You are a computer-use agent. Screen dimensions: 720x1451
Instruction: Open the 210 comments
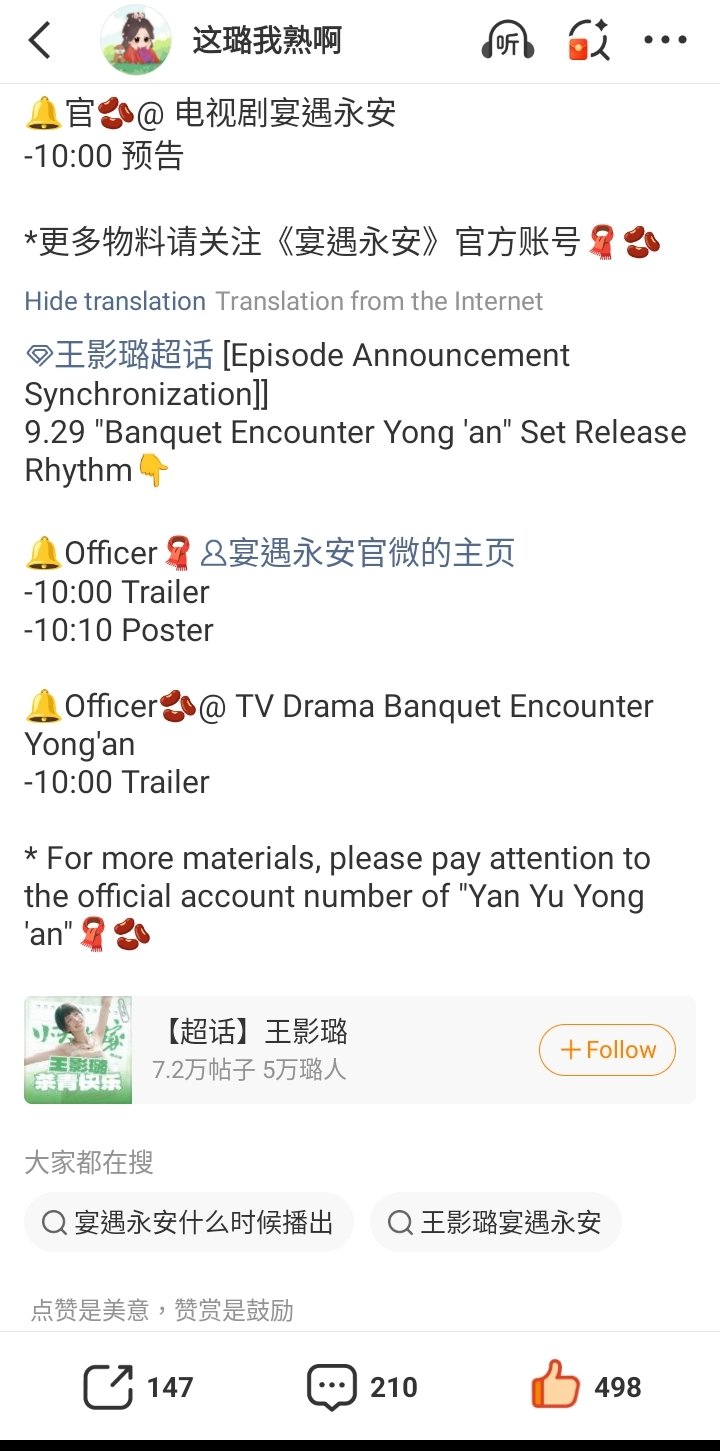click(362, 1387)
